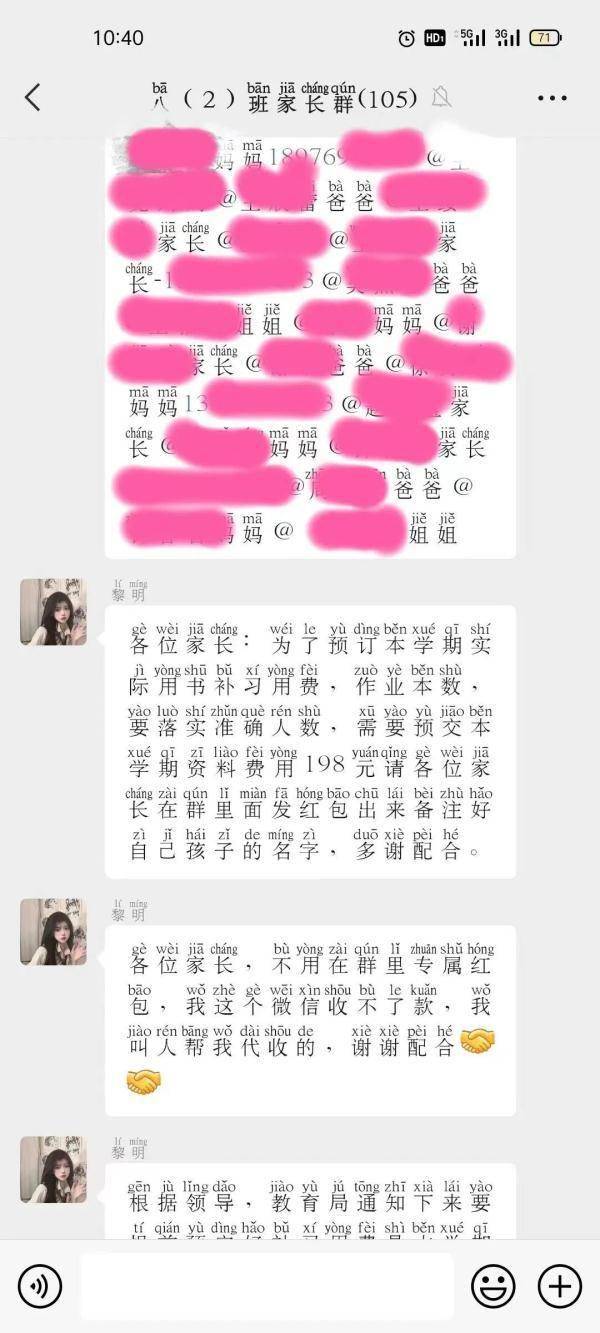Open the plus attachments menu
The image size is (600, 1333).
(x=559, y=1285)
